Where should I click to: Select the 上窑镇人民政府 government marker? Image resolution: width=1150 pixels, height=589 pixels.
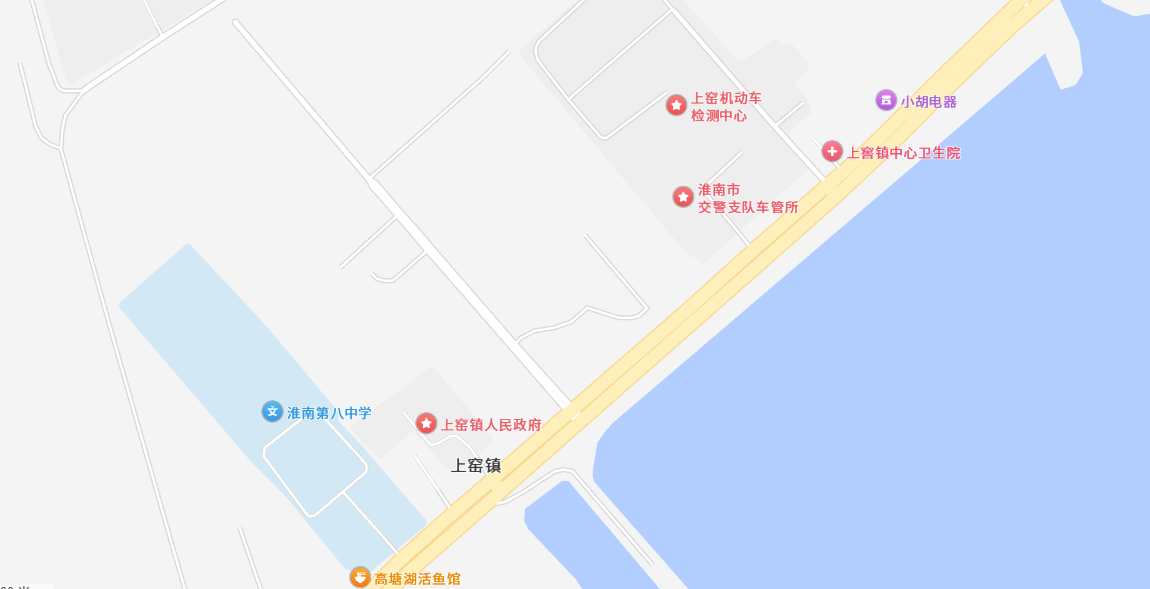426,423
